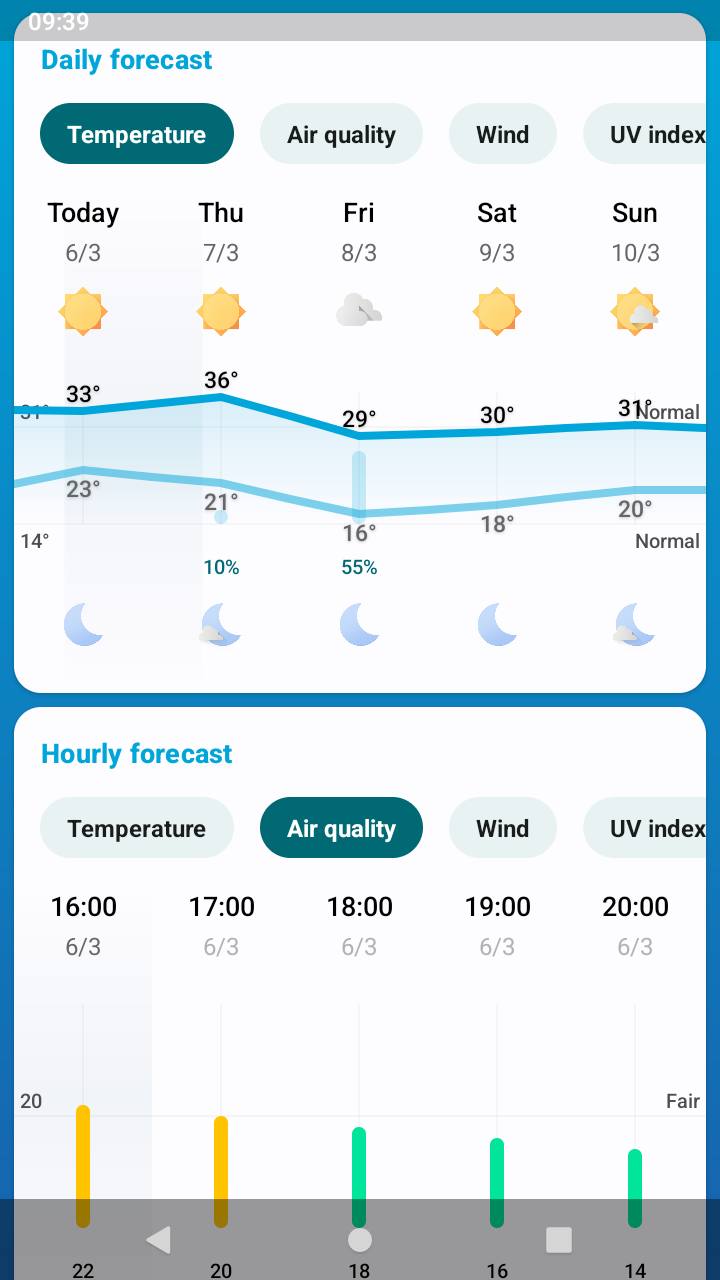The width and height of the screenshot is (720, 1280).
Task: View the 18:00 hourly air quality
Action: [359, 1050]
